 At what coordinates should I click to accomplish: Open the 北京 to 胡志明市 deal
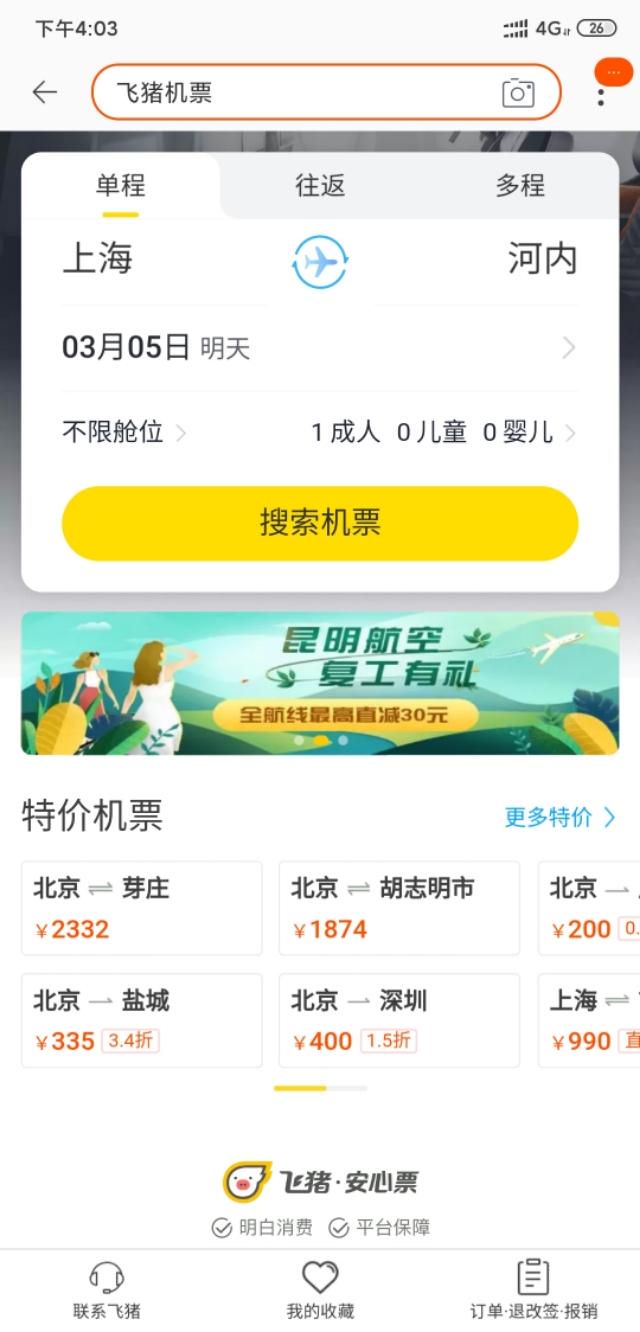point(399,908)
